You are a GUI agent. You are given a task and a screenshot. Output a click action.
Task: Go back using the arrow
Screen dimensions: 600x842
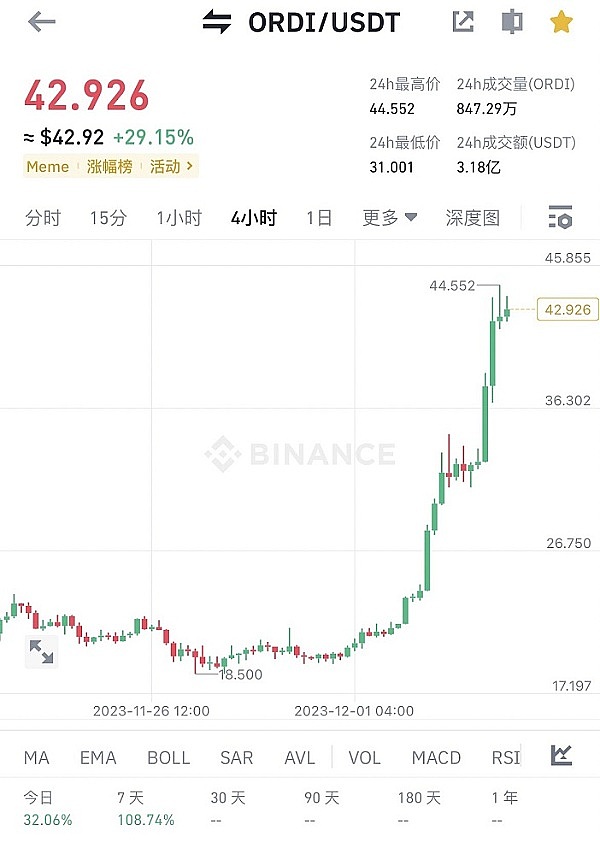click(x=42, y=22)
